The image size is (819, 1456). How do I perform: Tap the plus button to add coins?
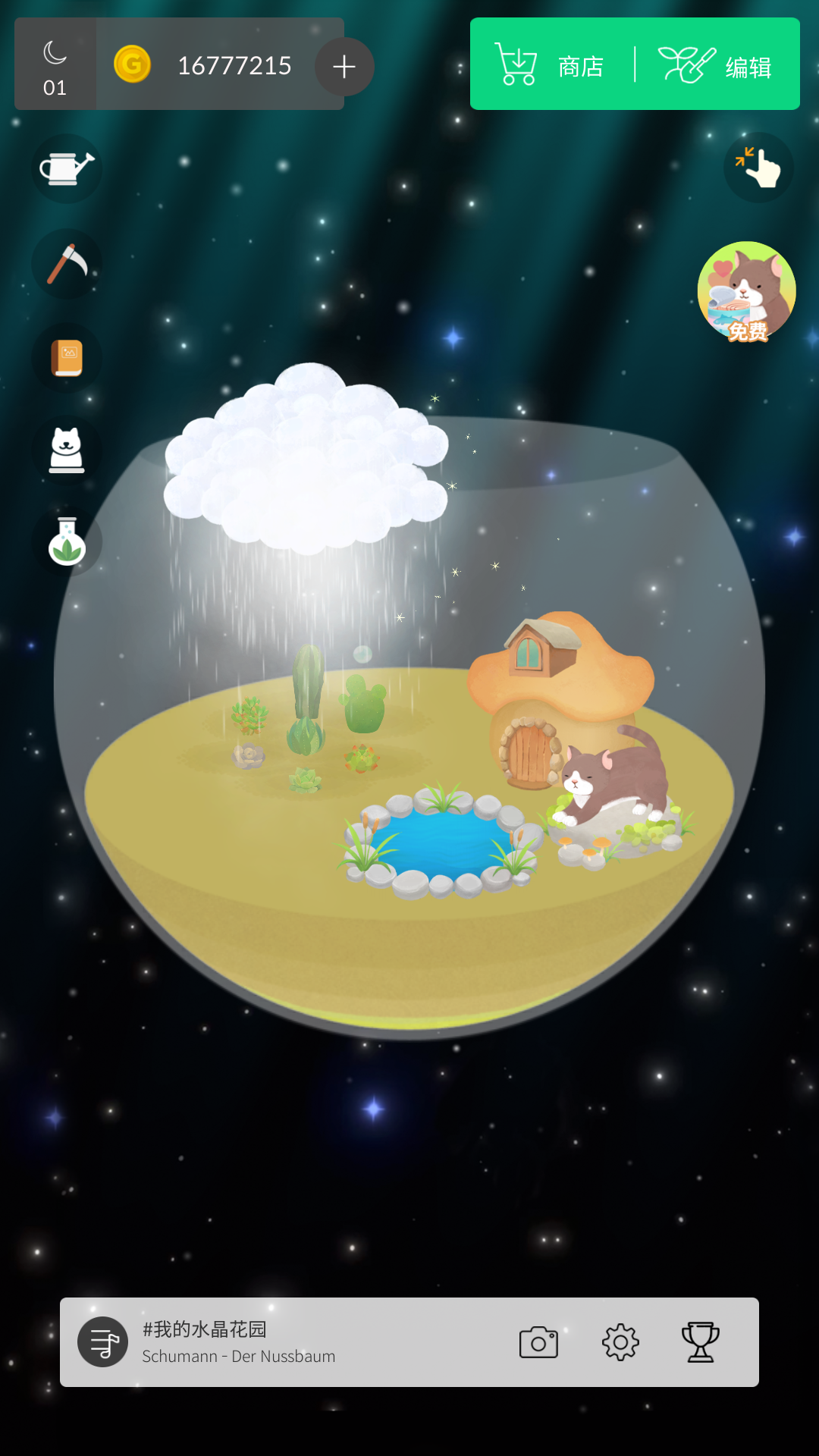pyautogui.click(x=344, y=67)
